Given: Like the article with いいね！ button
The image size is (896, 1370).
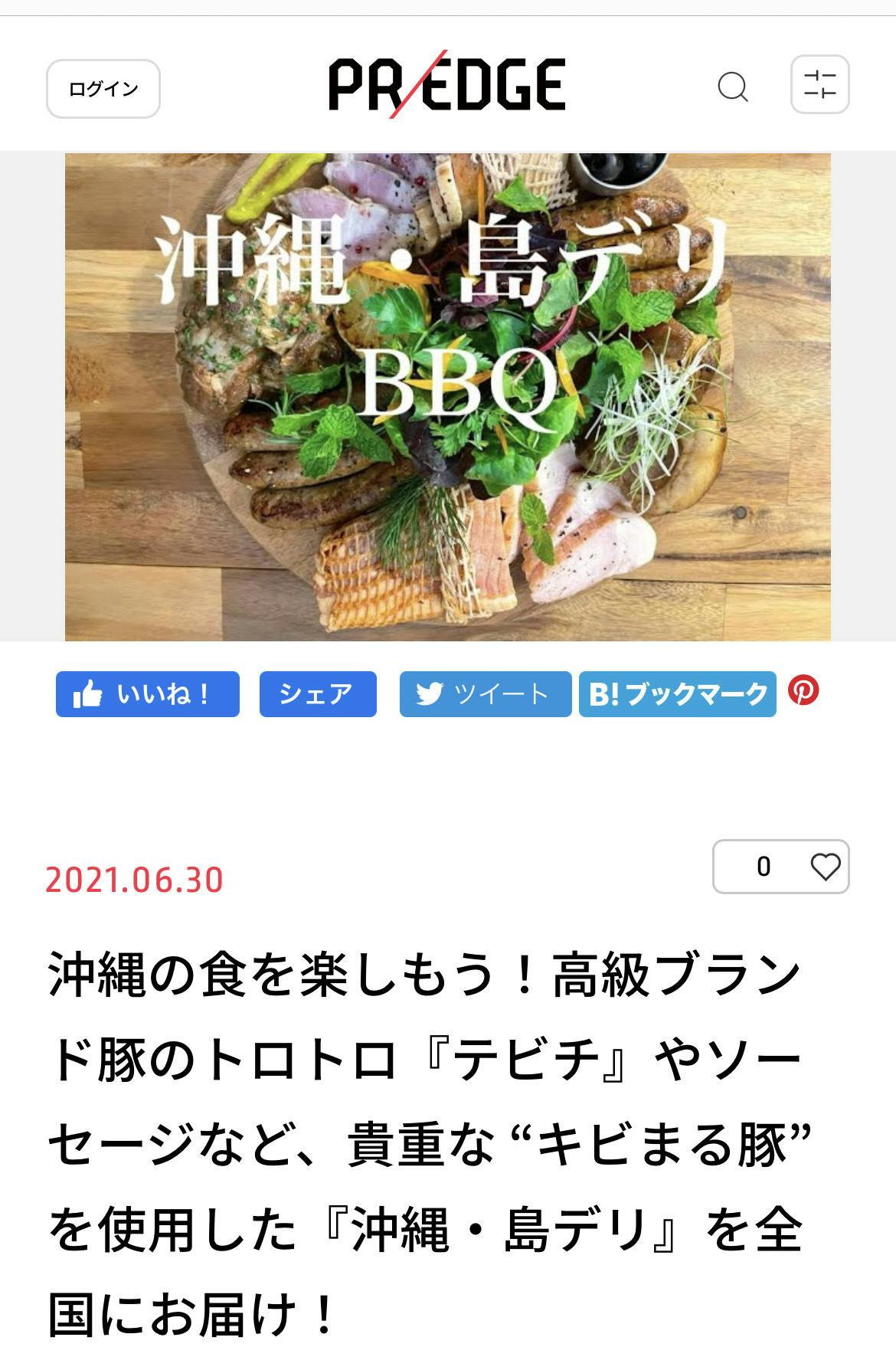Looking at the screenshot, I should (x=147, y=694).
